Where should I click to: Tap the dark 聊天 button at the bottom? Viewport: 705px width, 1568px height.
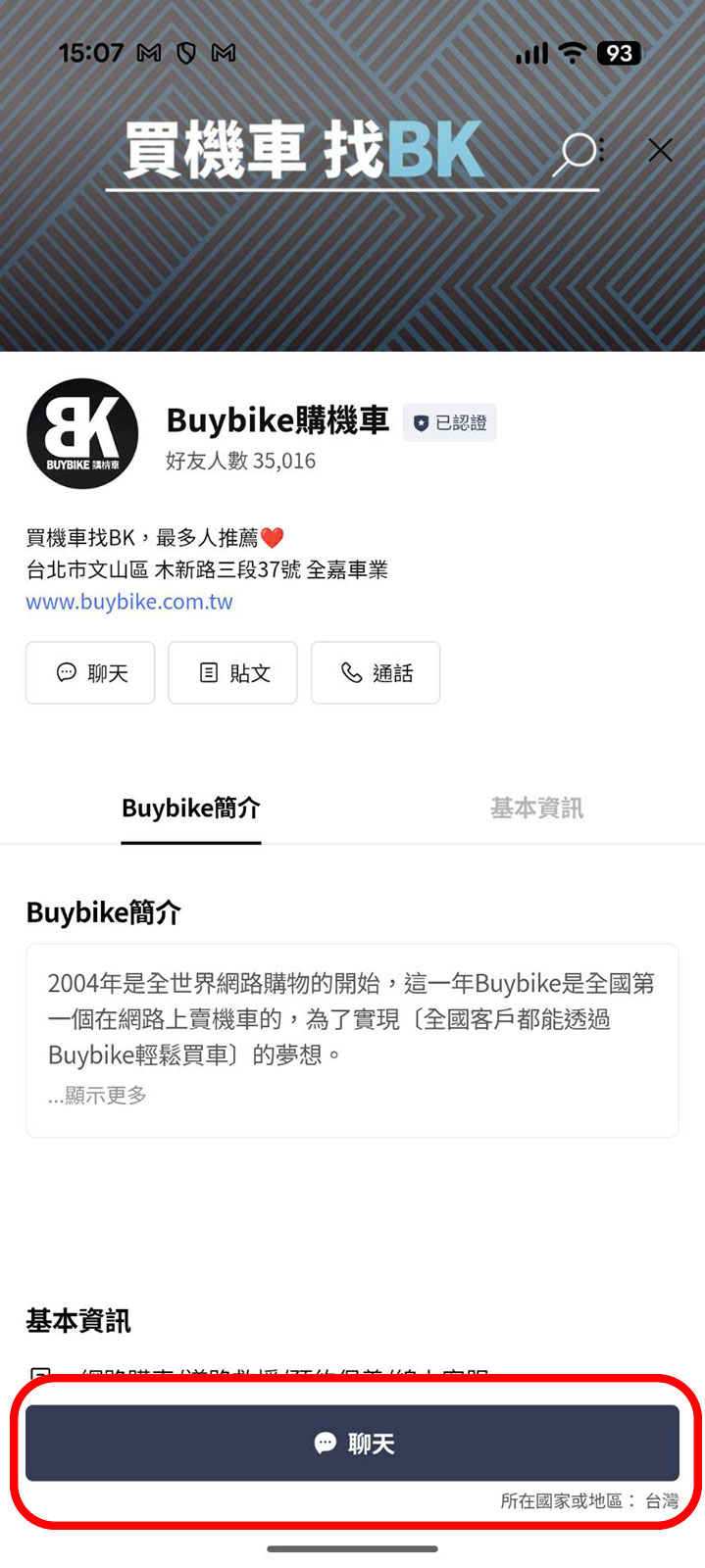352,1443
